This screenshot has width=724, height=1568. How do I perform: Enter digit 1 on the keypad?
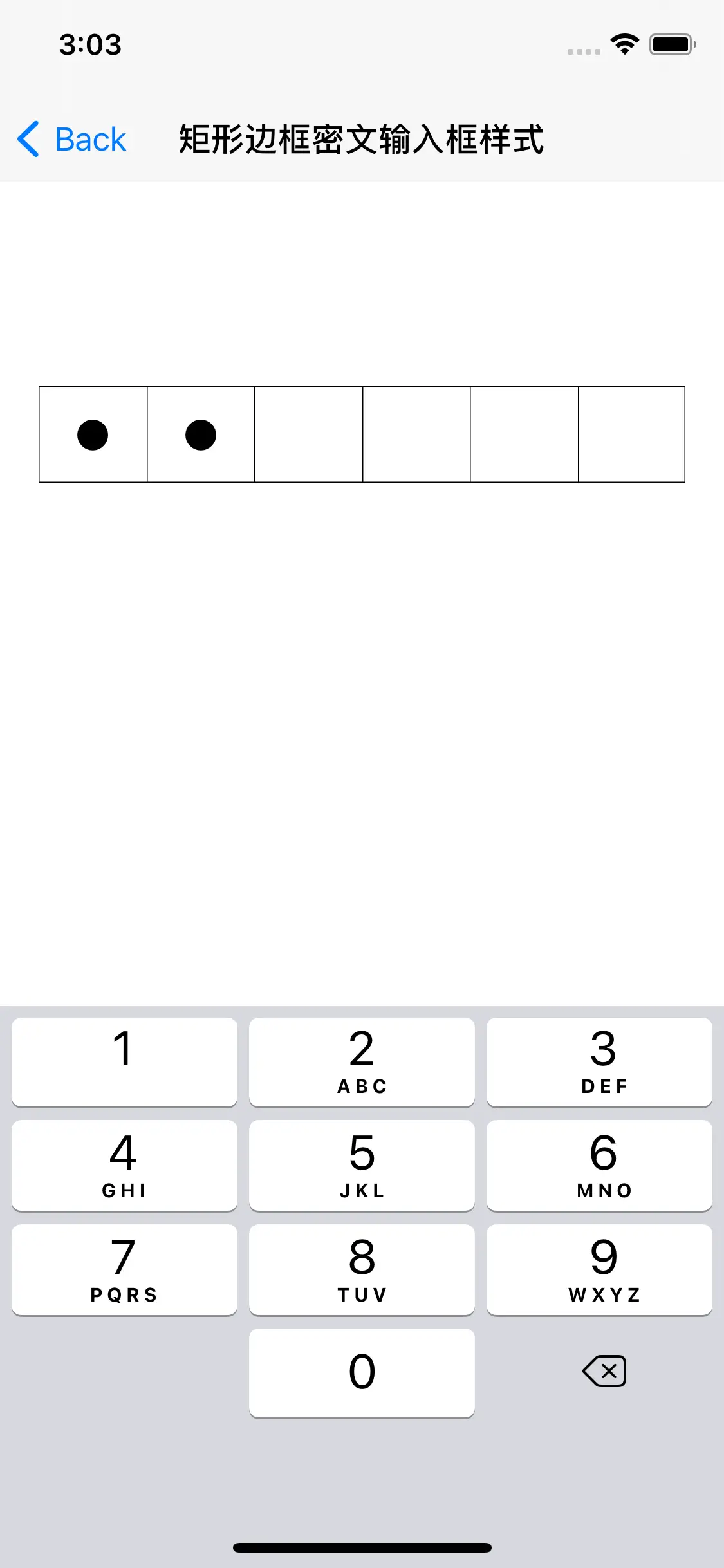(x=124, y=1062)
